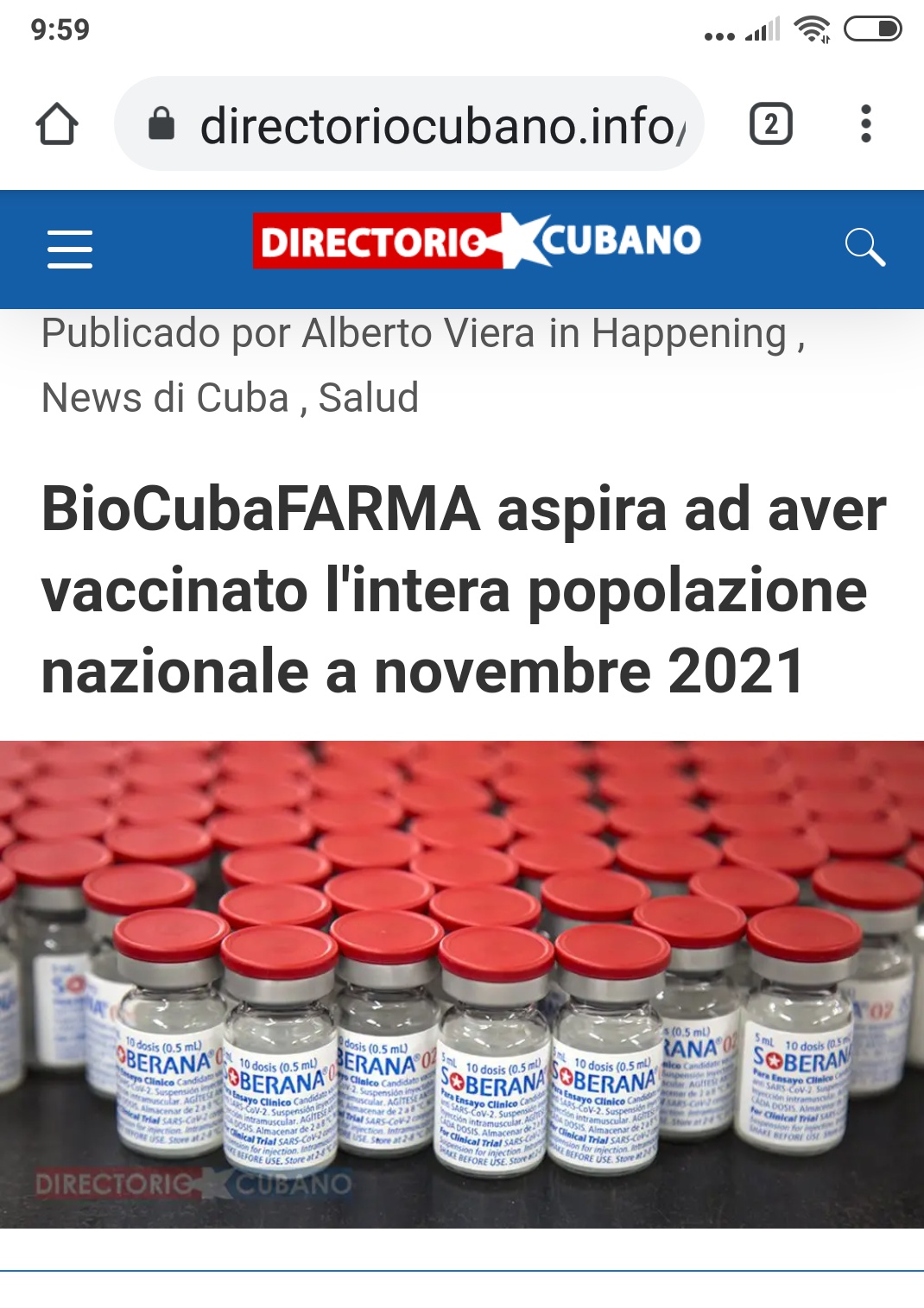The width and height of the screenshot is (924, 1308).
Task: Open the Directorio Cubano site search
Action: pos(864,248)
